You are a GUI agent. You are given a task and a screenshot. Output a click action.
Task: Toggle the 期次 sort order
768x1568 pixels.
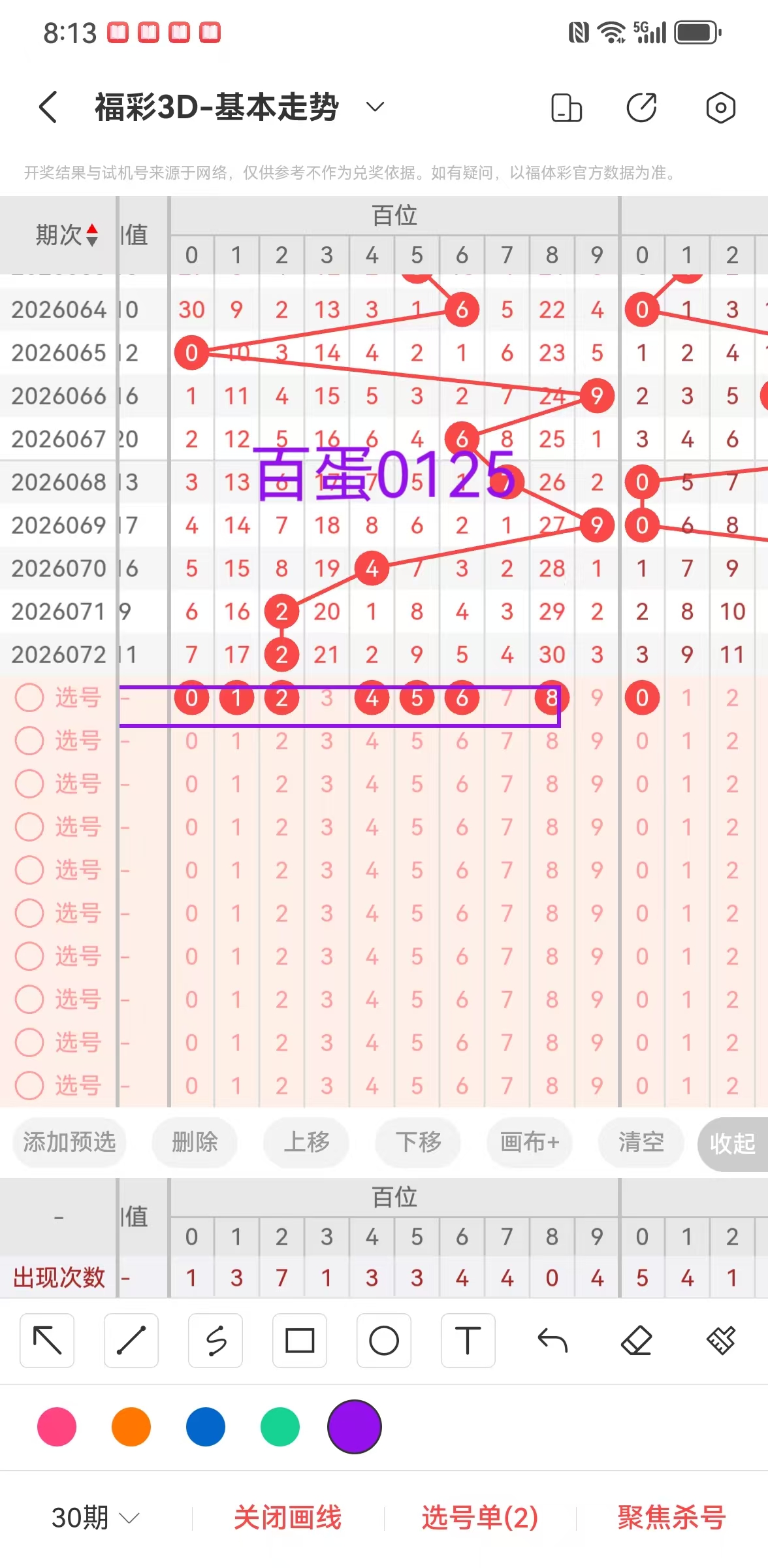tap(67, 235)
